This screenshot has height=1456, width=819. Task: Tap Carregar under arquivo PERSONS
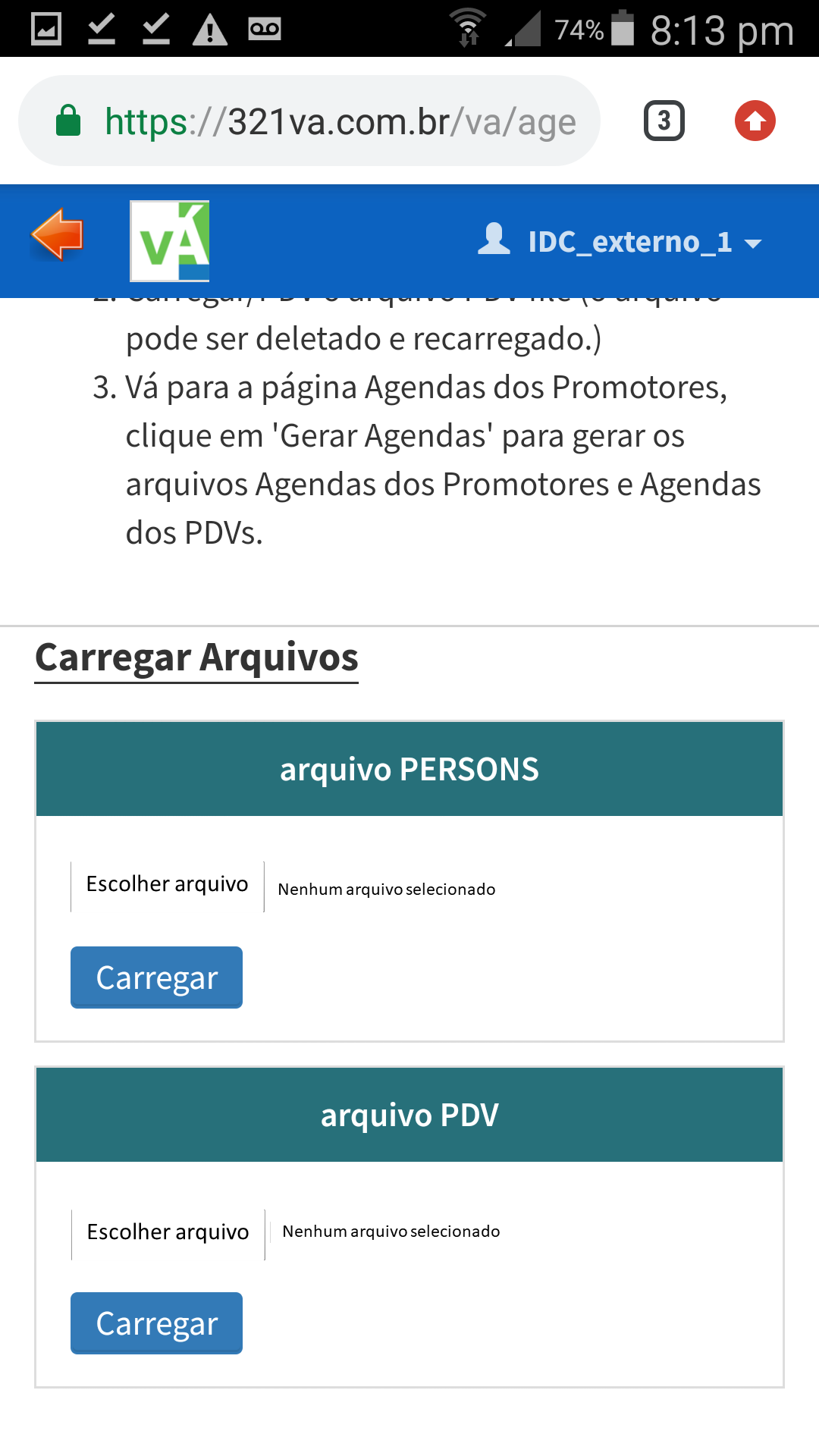156,977
